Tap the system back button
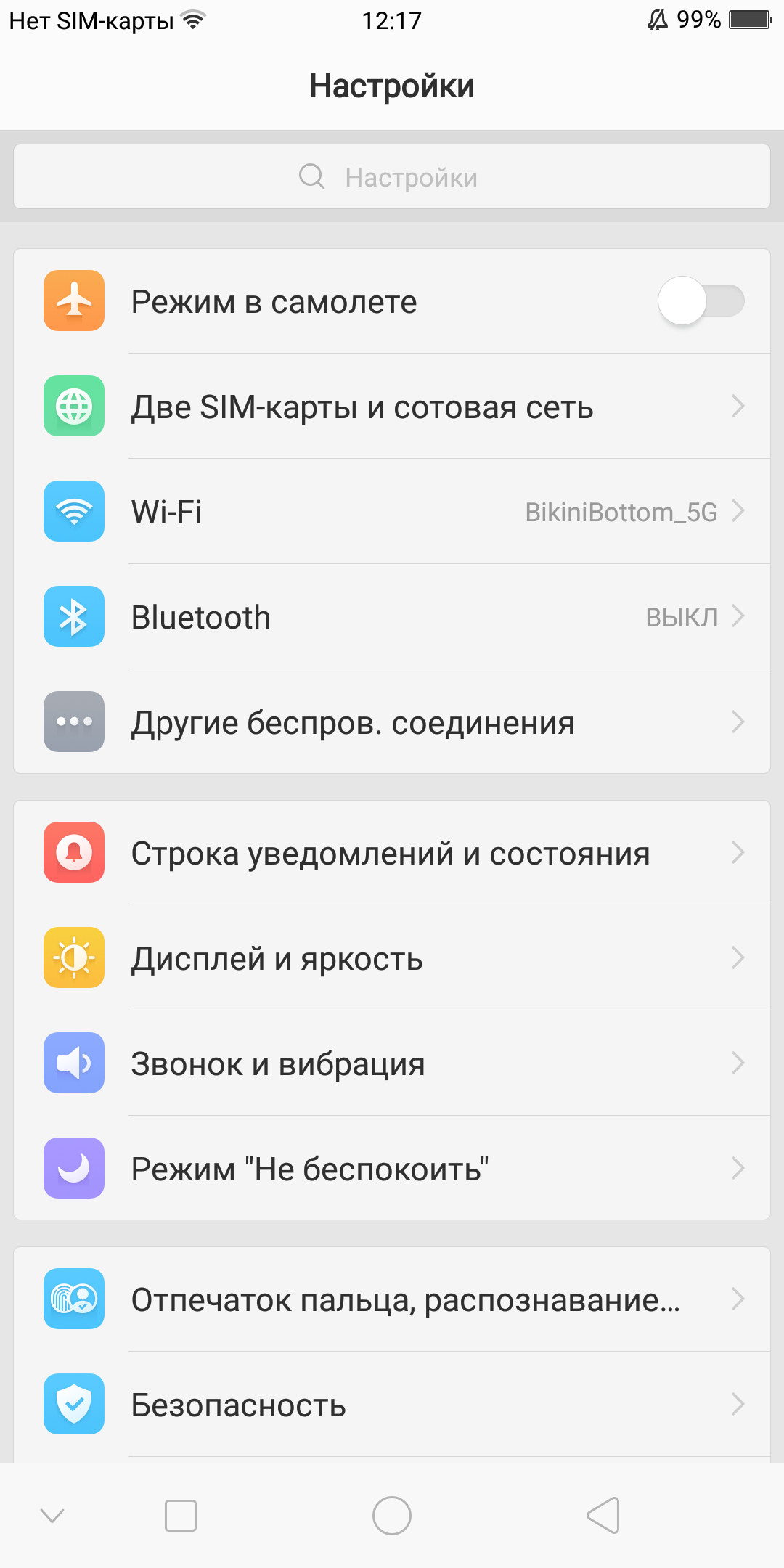 tap(603, 1516)
